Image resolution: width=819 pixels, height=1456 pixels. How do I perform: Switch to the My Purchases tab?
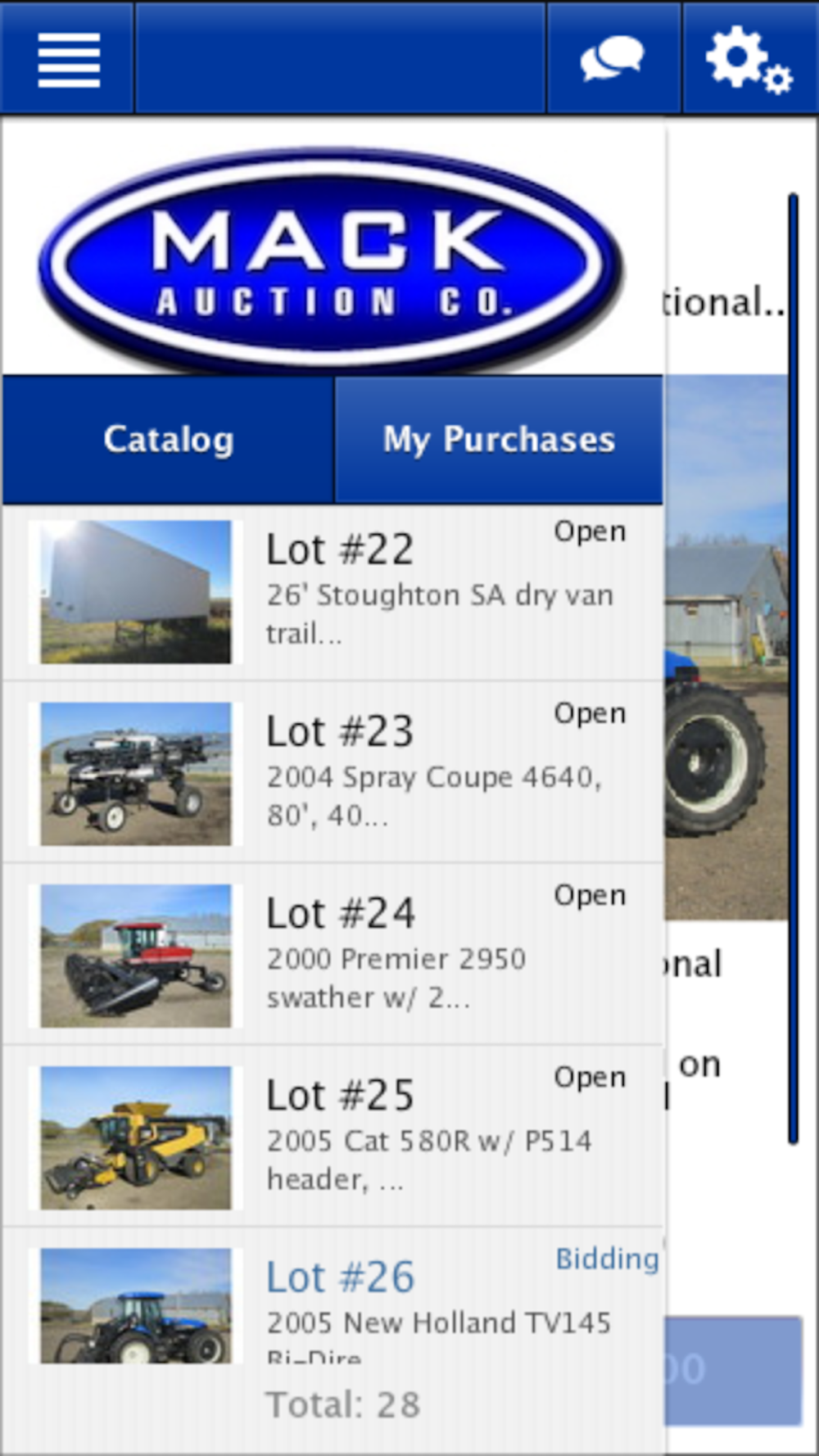click(499, 440)
